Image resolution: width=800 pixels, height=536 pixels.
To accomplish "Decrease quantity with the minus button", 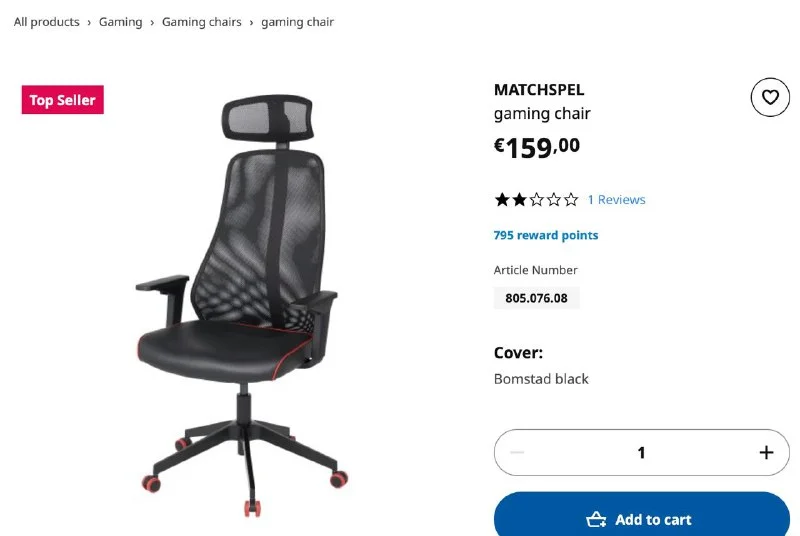I will (517, 452).
